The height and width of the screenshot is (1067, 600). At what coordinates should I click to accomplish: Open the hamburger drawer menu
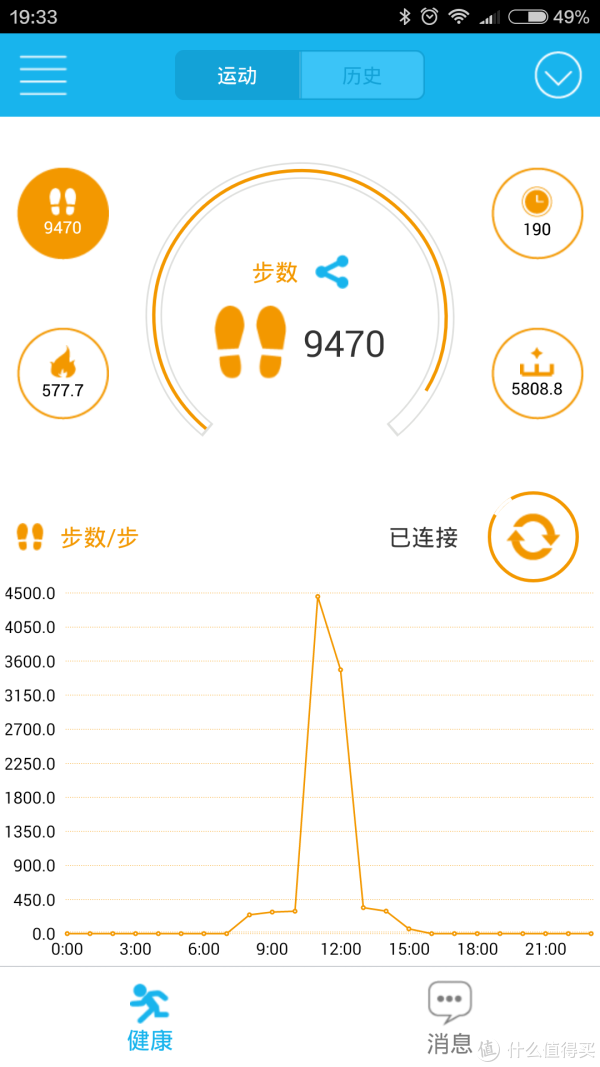[43, 75]
